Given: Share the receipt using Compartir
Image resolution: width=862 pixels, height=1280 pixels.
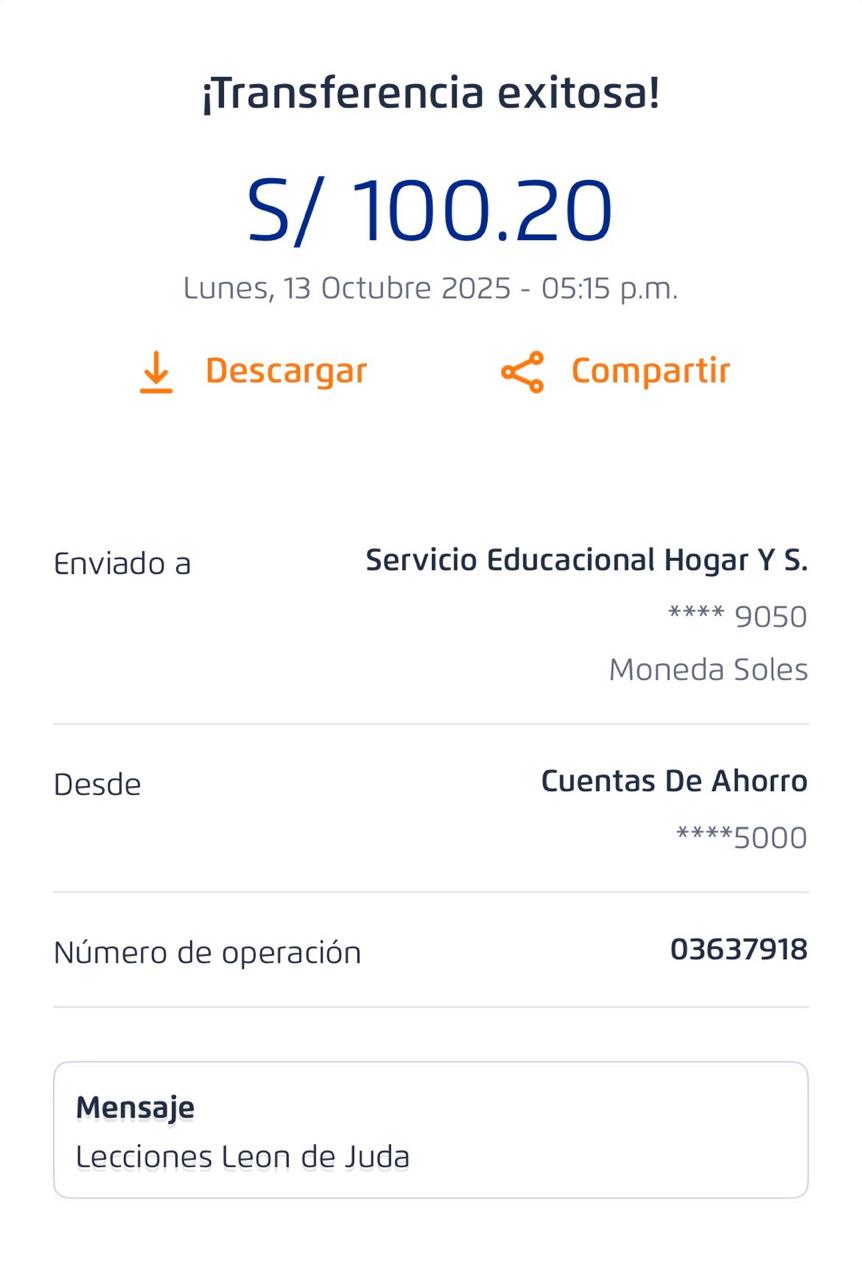Looking at the screenshot, I should (615, 372).
